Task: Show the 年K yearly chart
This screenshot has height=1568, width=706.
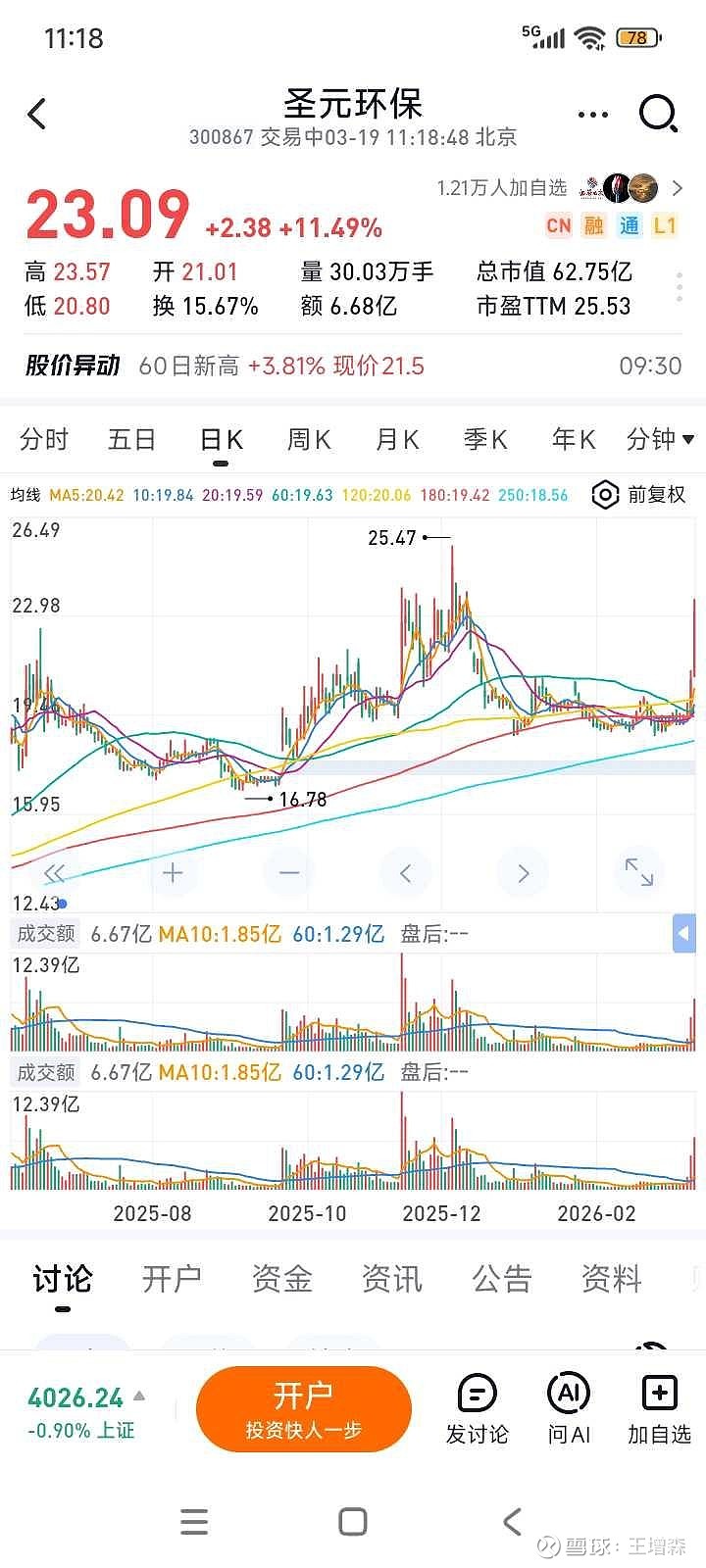Action: 574,439
